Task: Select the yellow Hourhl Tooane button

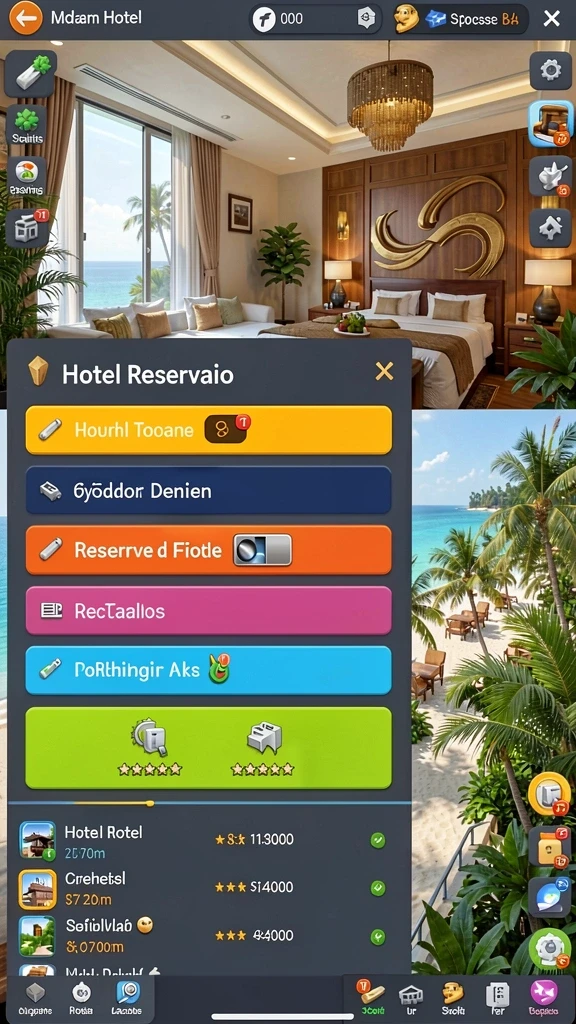Action: 209,430
